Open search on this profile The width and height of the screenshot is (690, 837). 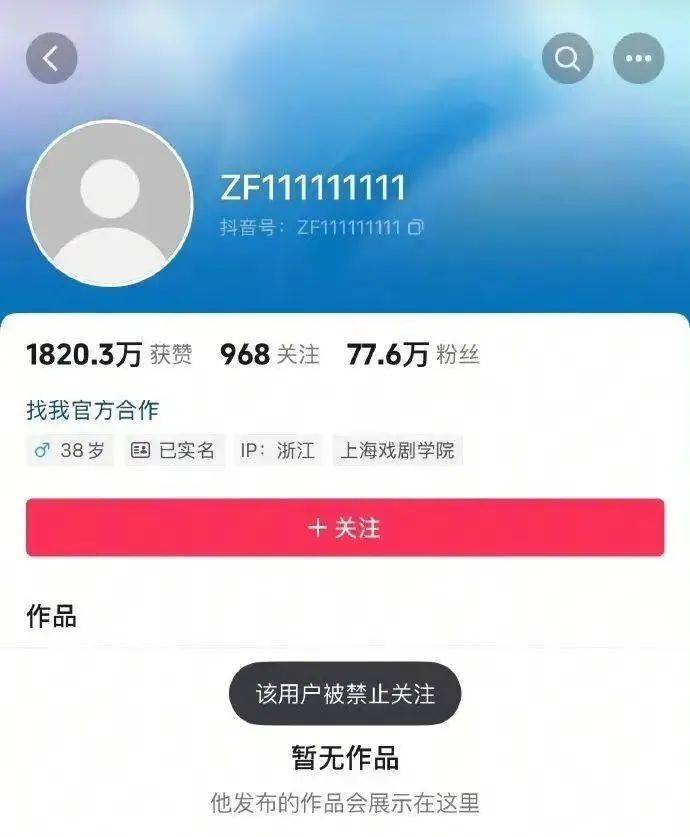click(x=567, y=58)
